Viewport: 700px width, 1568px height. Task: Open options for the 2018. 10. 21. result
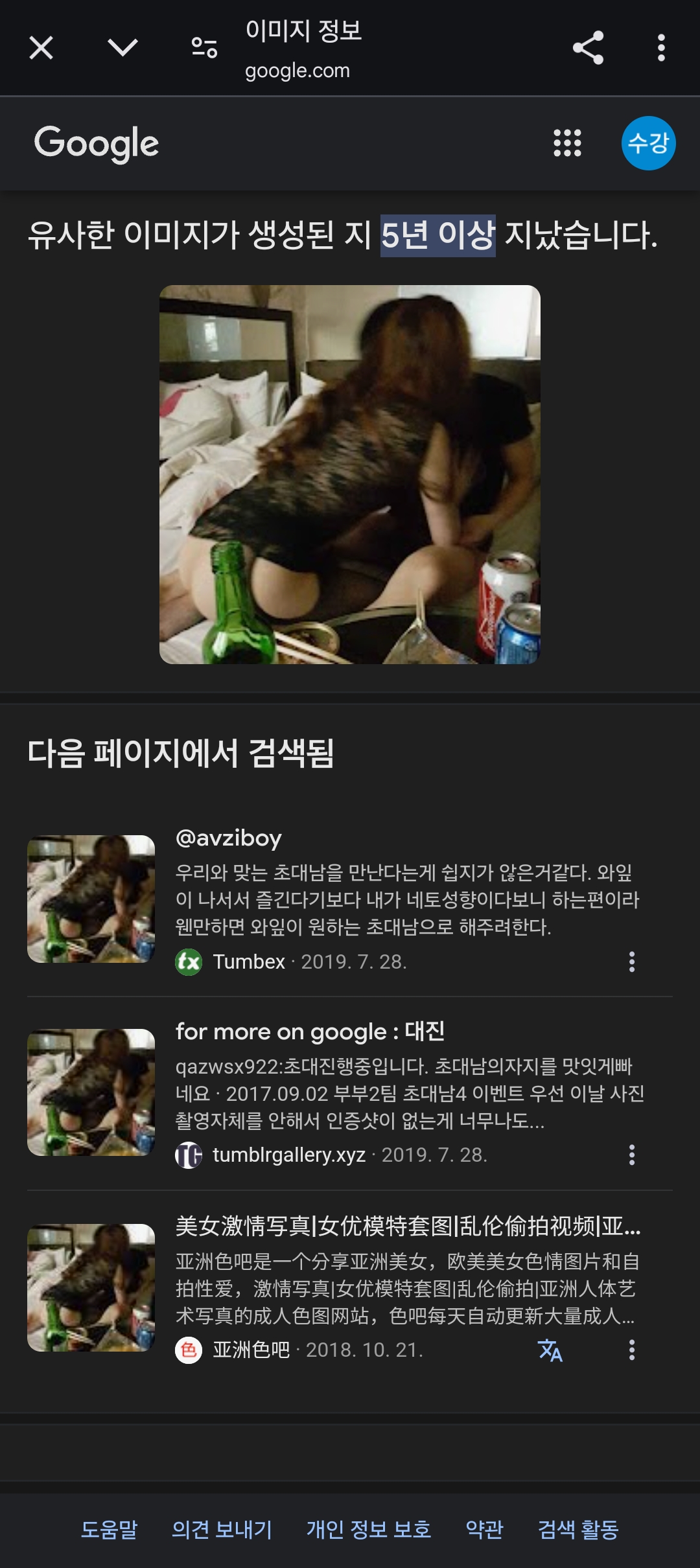(632, 1350)
